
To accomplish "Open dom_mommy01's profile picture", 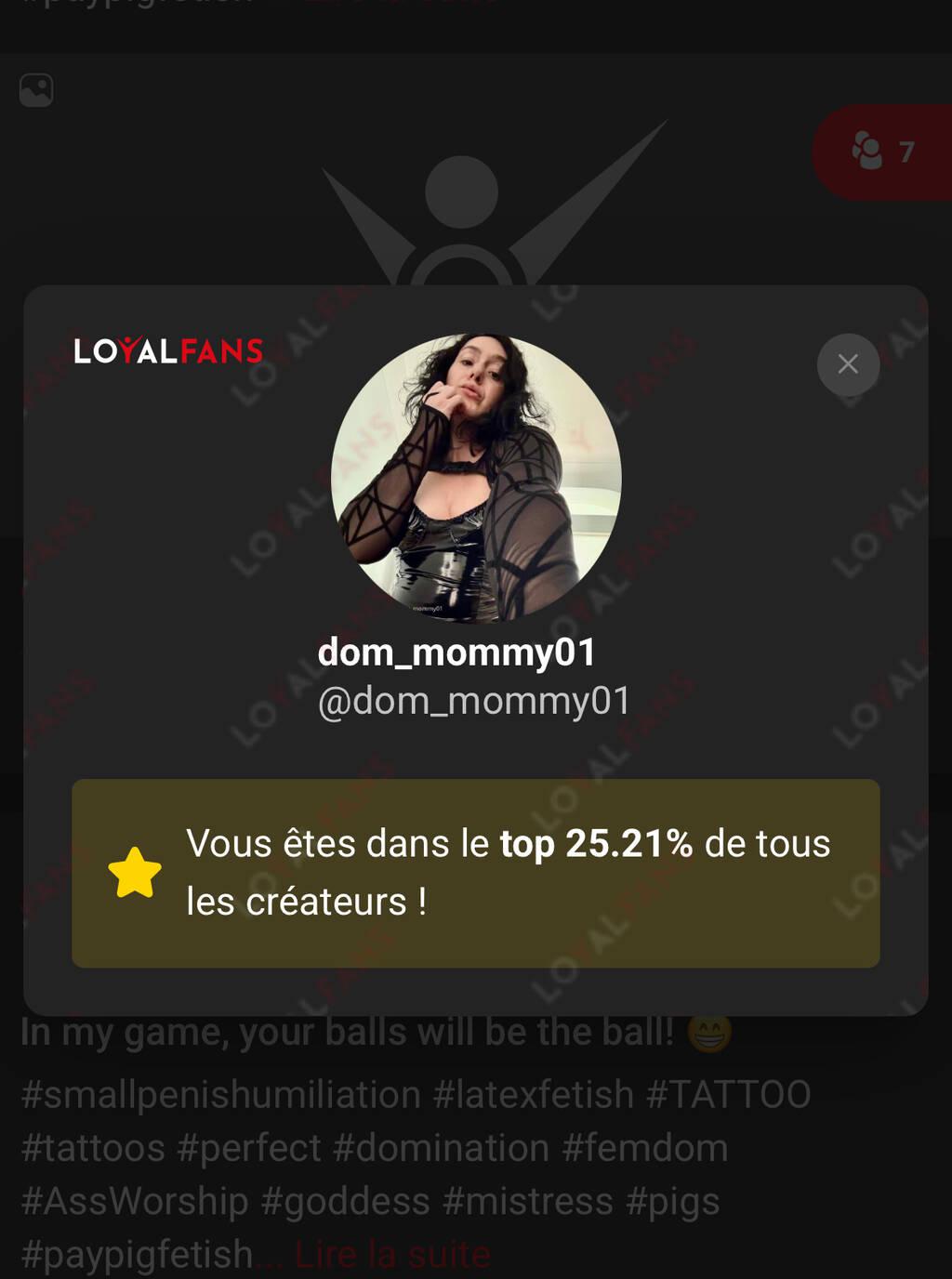I will coord(476,478).
